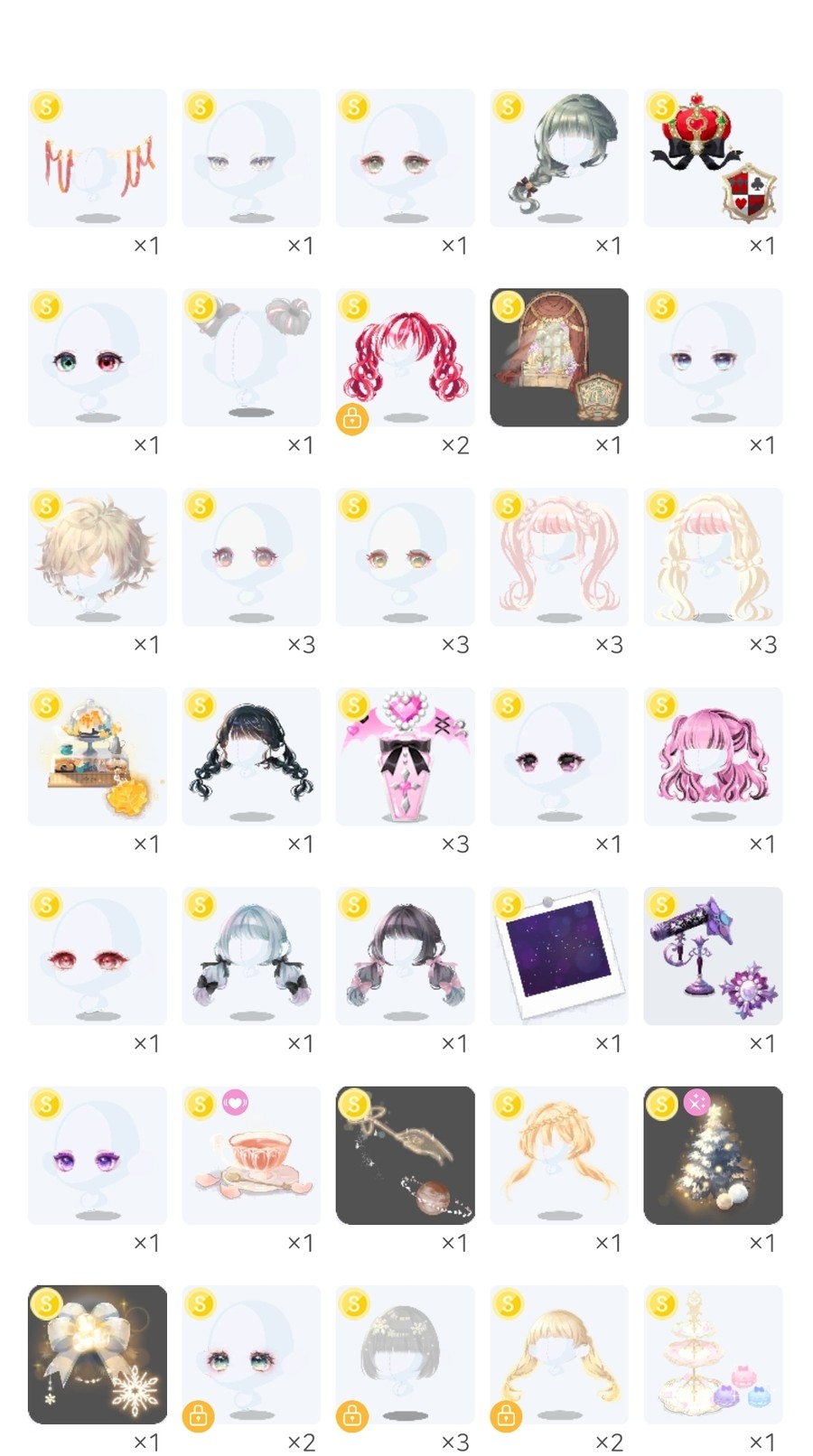Select the gray braided ponytail hairstyle
This screenshot has height=1456, width=813.
559,157
